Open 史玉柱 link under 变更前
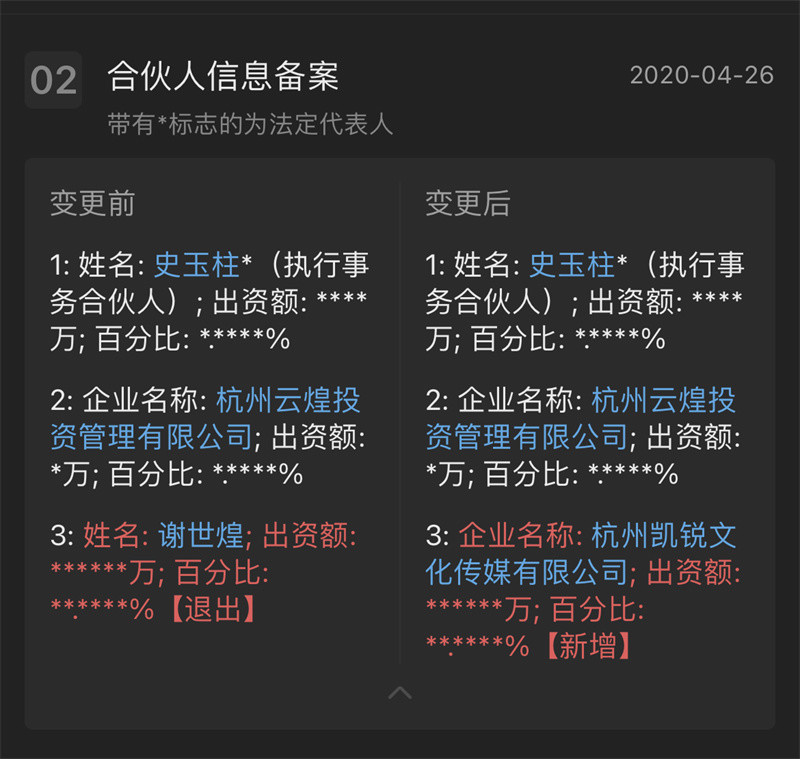Image resolution: width=800 pixels, height=759 pixels. tap(196, 265)
